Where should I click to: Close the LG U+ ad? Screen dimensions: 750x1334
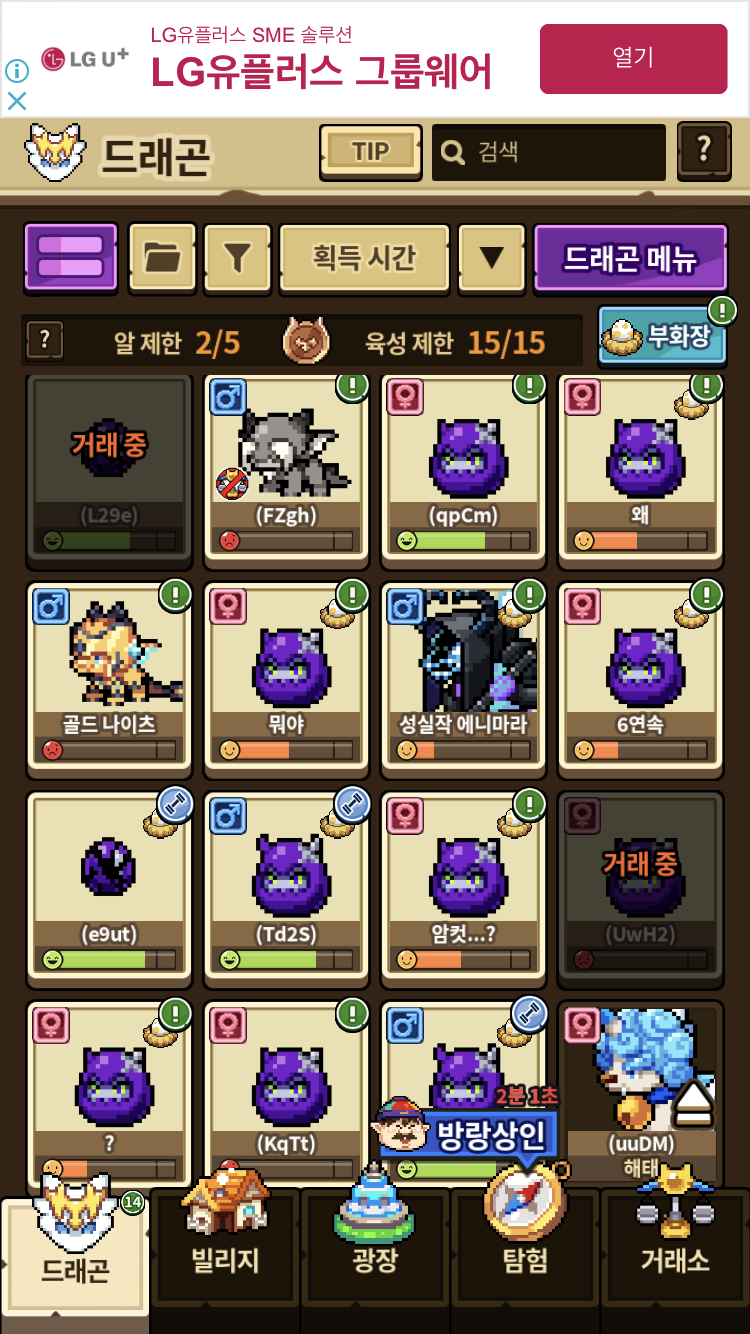pos(17,101)
